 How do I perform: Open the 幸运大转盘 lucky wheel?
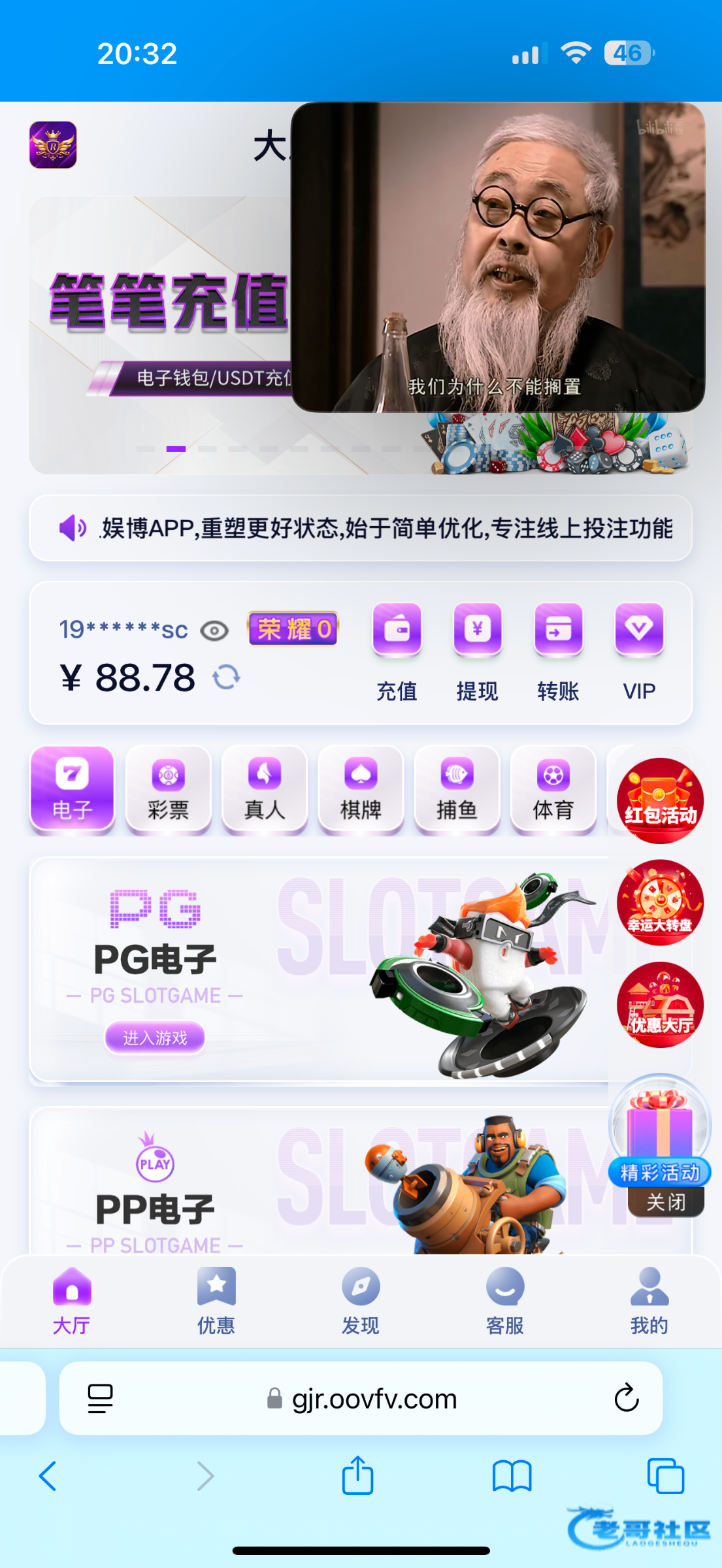click(x=660, y=902)
